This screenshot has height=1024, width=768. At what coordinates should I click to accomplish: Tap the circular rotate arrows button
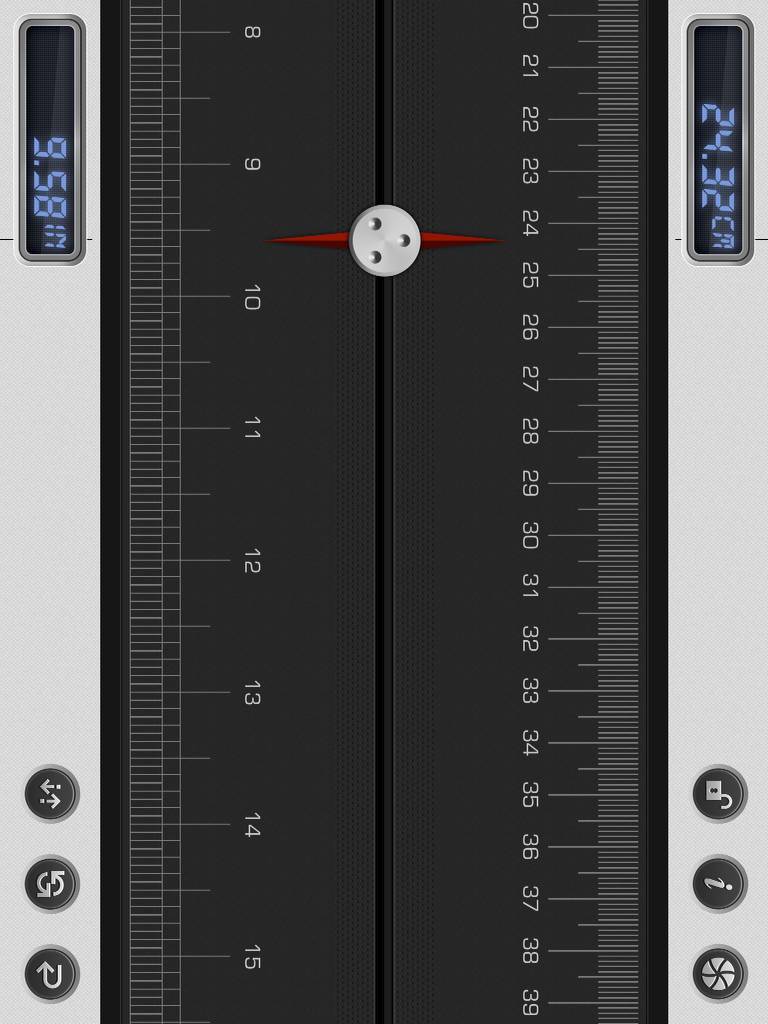click(52, 884)
